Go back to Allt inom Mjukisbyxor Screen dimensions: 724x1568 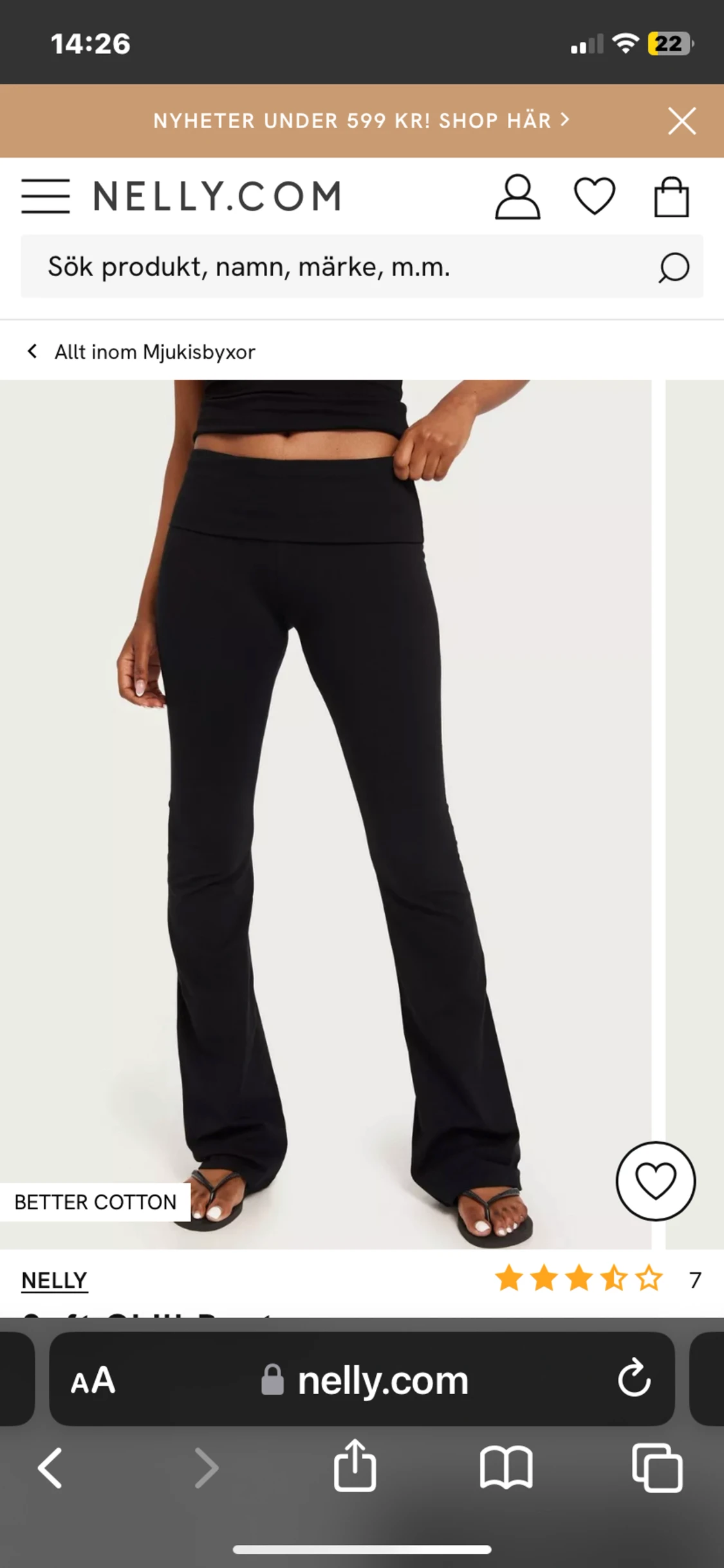[140, 352]
